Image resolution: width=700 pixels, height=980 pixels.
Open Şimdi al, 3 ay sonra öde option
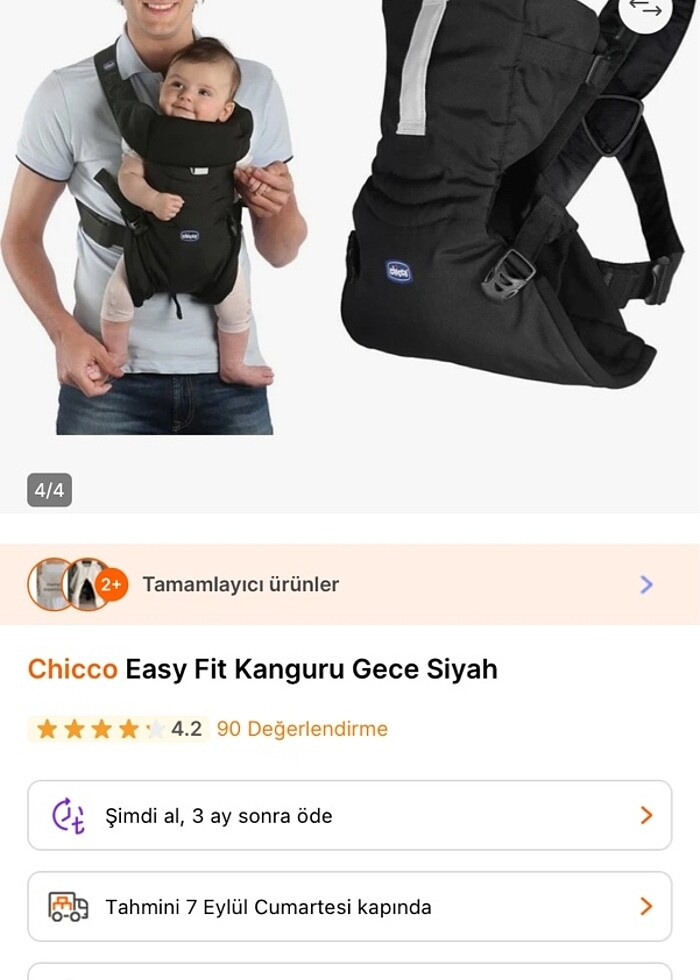[349, 816]
